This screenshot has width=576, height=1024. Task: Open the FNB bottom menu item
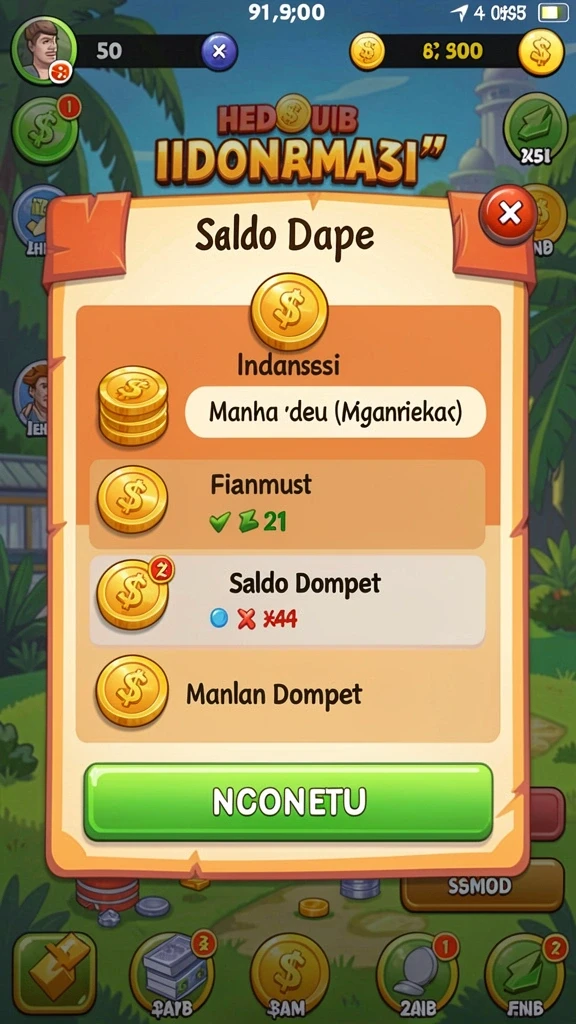coord(526,973)
